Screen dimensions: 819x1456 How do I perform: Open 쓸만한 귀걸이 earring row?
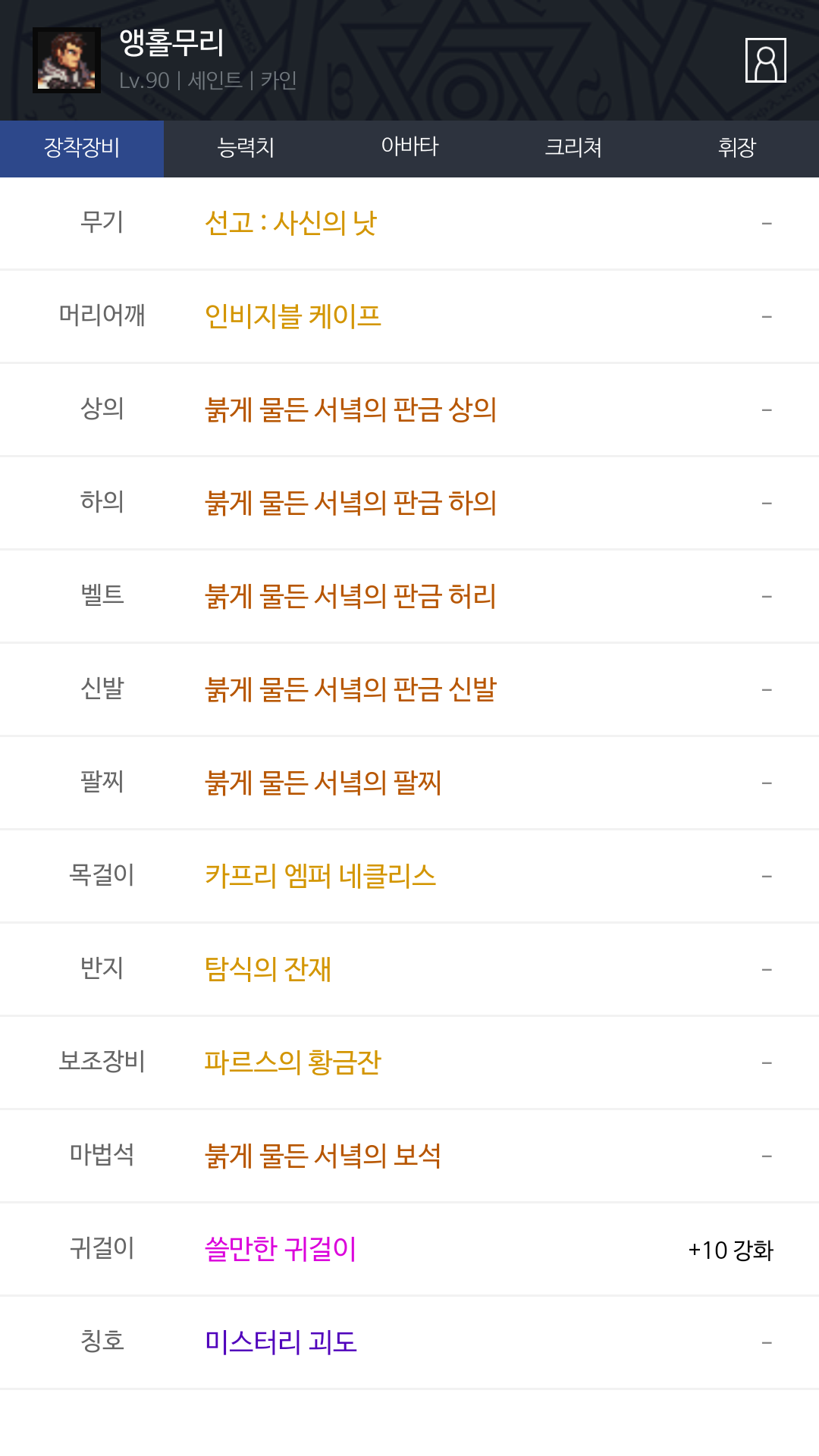pyautogui.click(x=409, y=1249)
